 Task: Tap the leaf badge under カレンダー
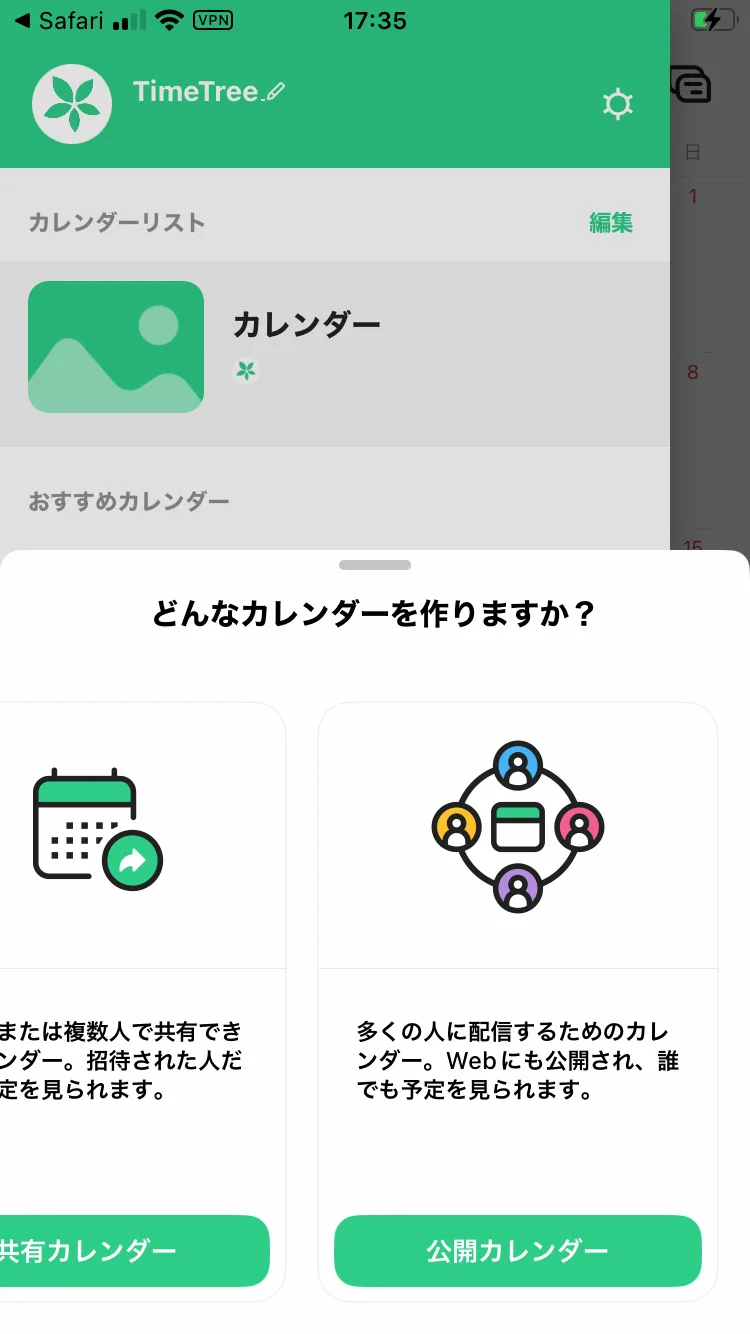245,371
